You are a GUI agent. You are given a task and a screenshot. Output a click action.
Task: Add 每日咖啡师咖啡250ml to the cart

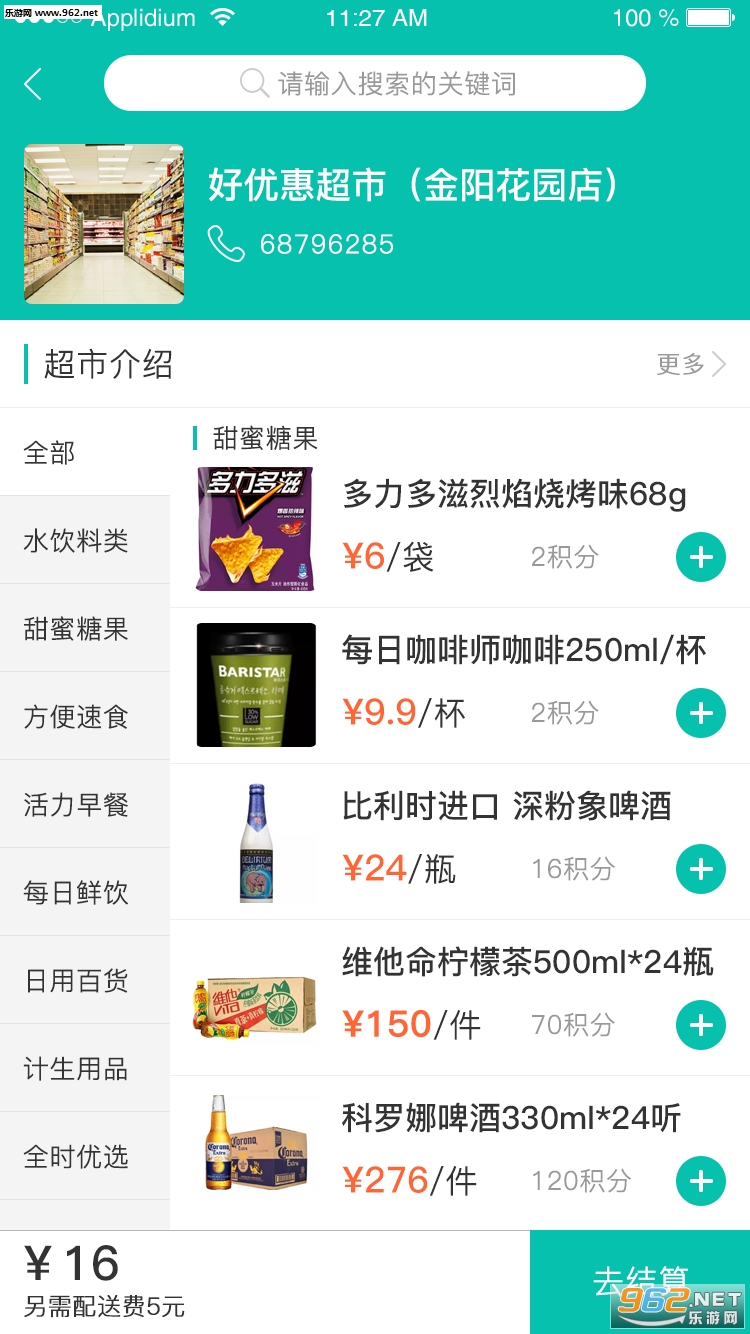[701, 713]
